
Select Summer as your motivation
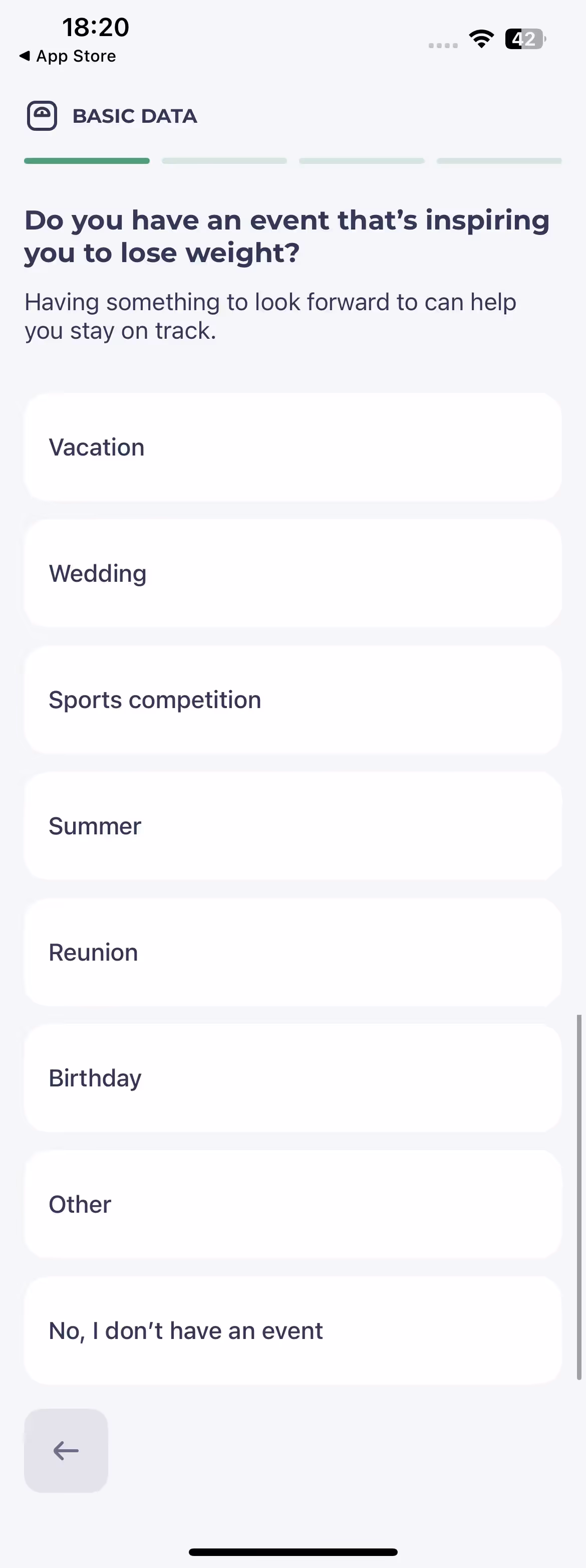tap(292, 826)
